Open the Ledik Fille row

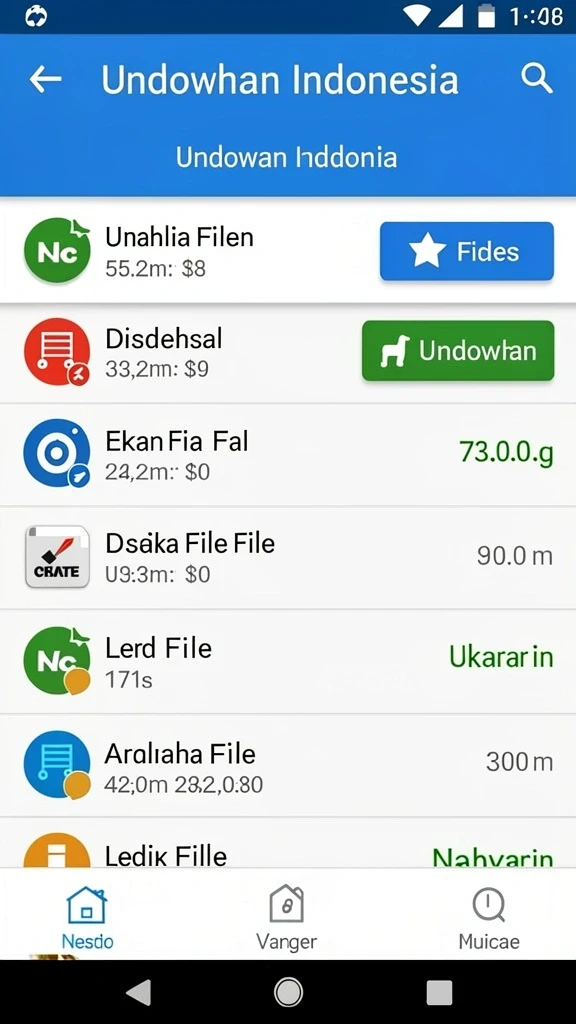coord(288,842)
